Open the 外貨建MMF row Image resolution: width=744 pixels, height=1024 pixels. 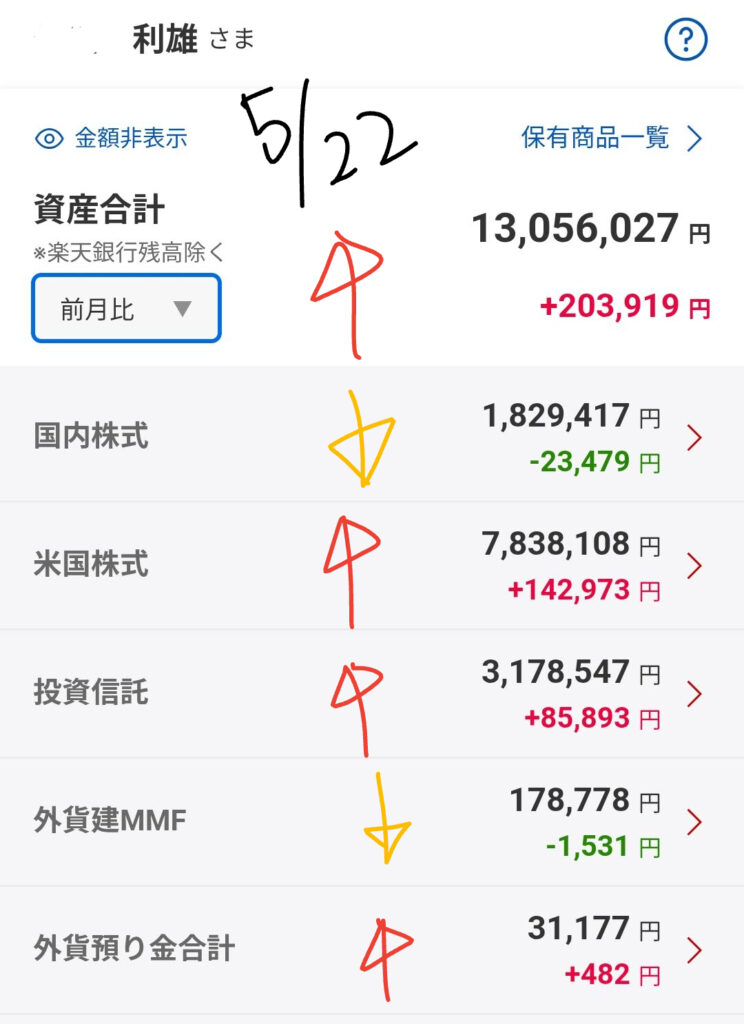click(372, 822)
